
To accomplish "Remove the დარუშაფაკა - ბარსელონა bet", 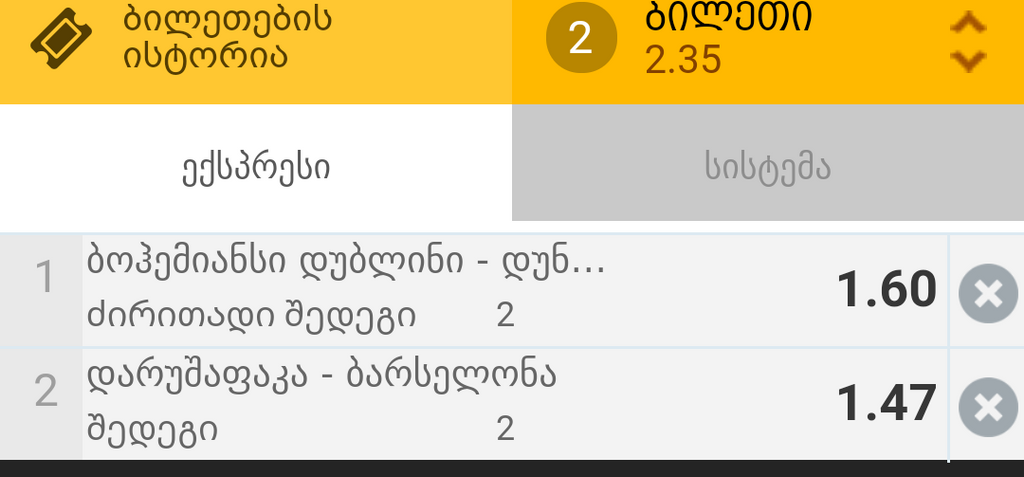I will tap(987, 406).
